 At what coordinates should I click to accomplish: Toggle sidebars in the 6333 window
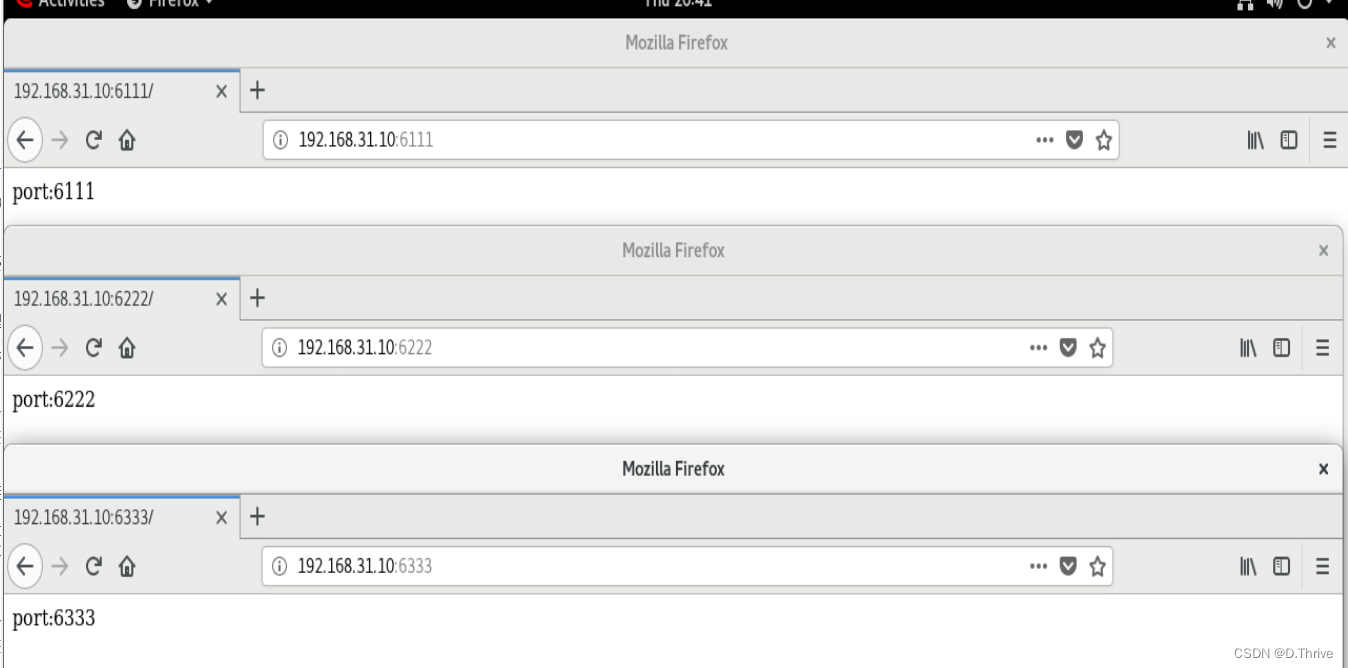point(1281,566)
